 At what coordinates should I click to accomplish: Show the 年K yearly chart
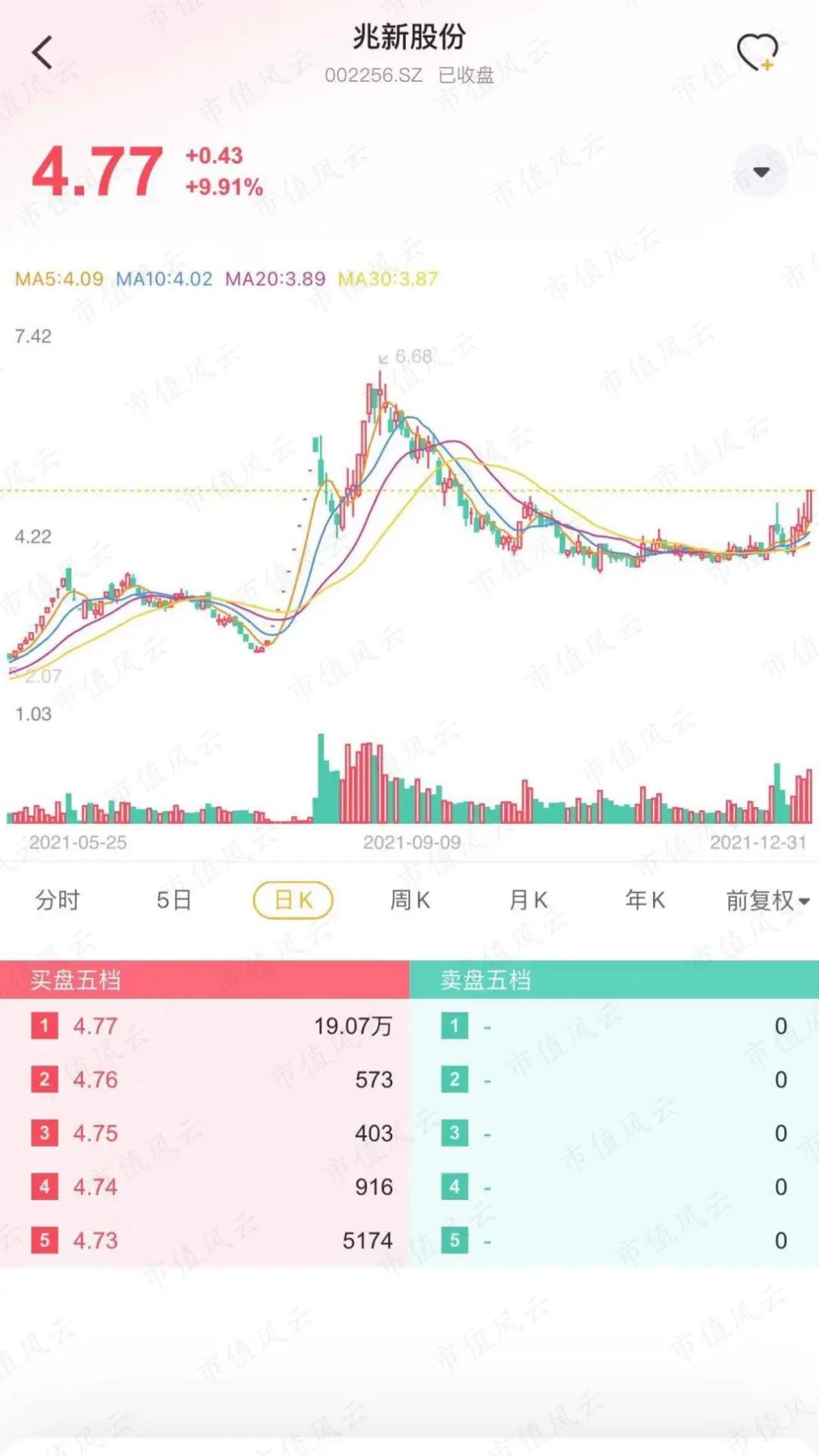(645, 900)
